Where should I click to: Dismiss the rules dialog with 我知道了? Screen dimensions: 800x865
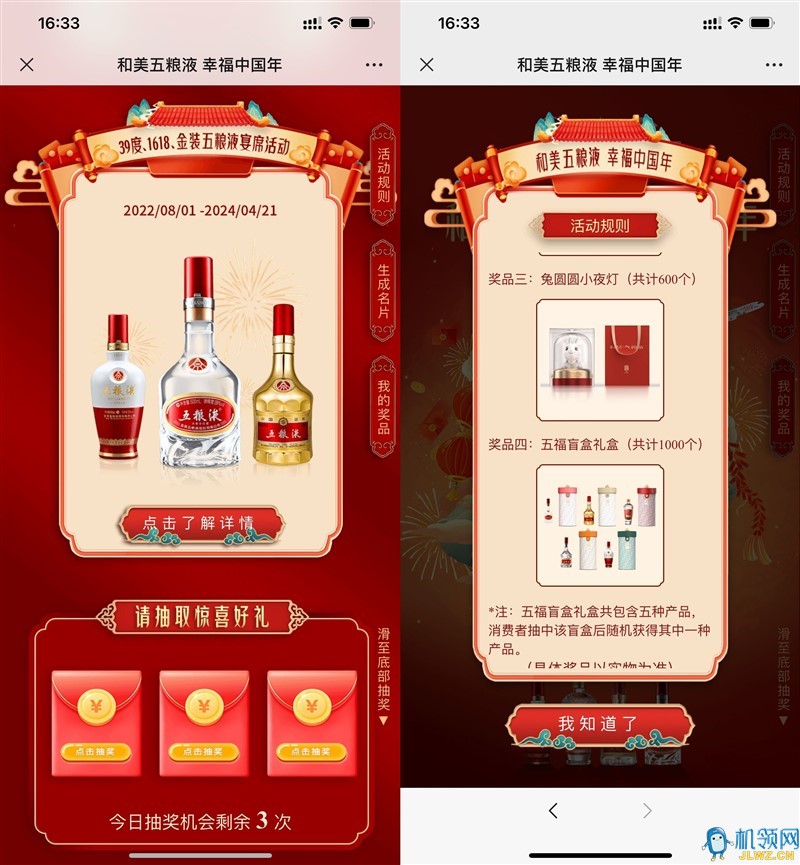coord(598,724)
